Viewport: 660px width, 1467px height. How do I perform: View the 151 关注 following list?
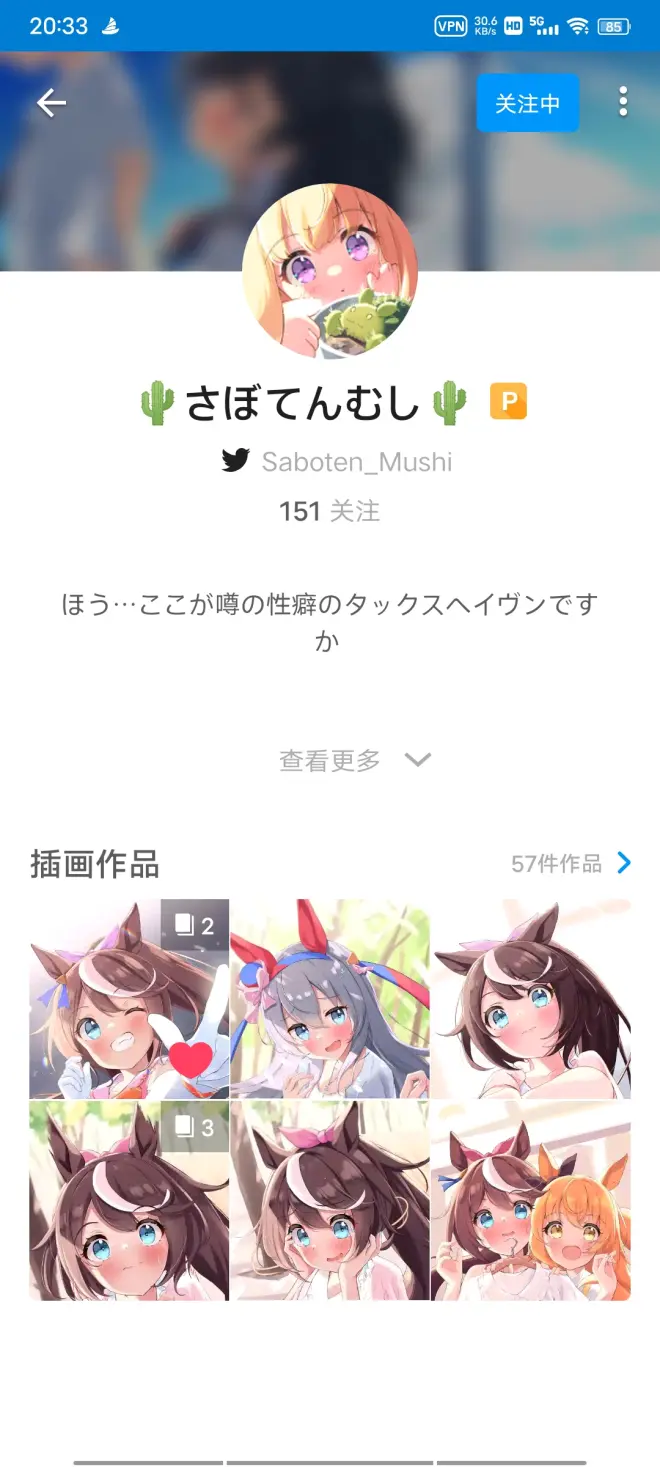[x=329, y=511]
